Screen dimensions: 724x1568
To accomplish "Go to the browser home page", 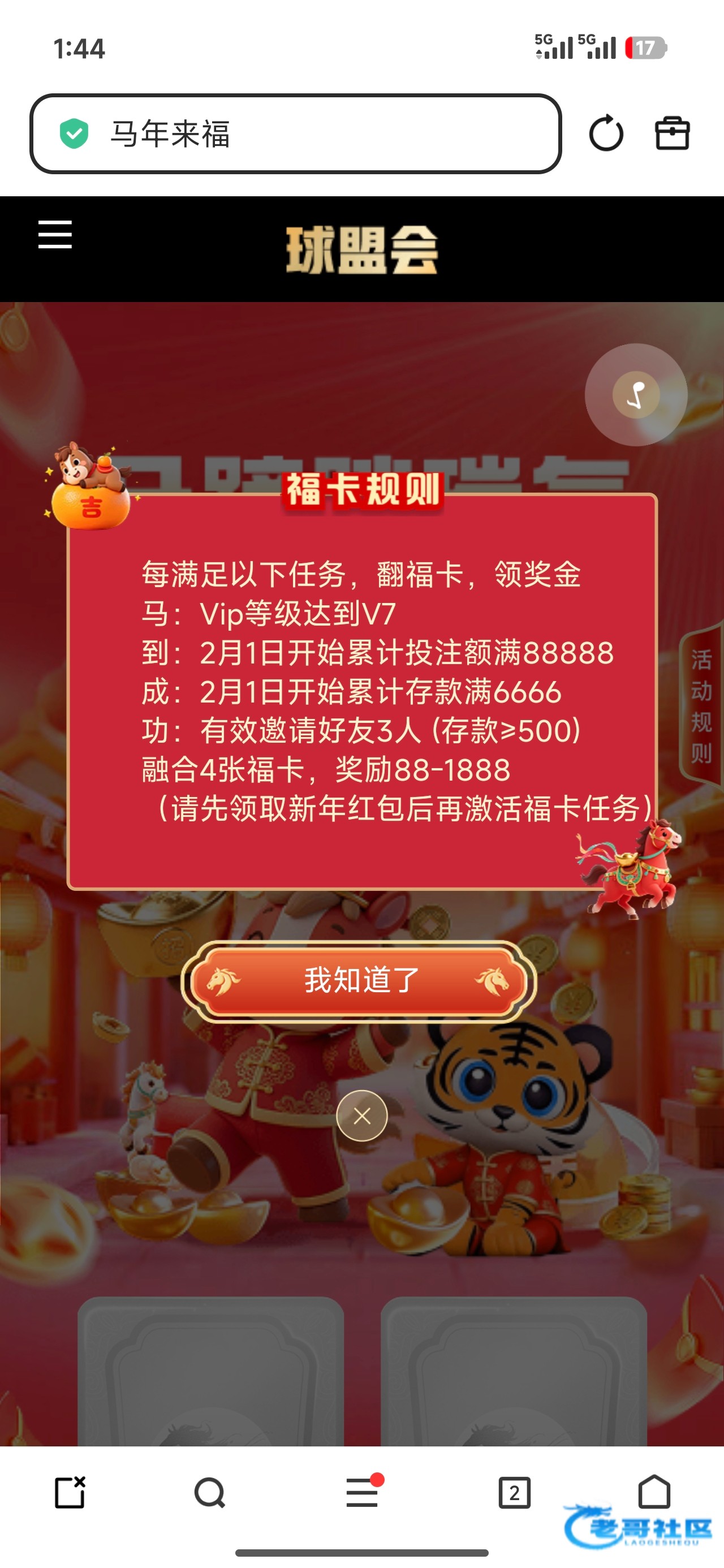I will [x=654, y=1492].
